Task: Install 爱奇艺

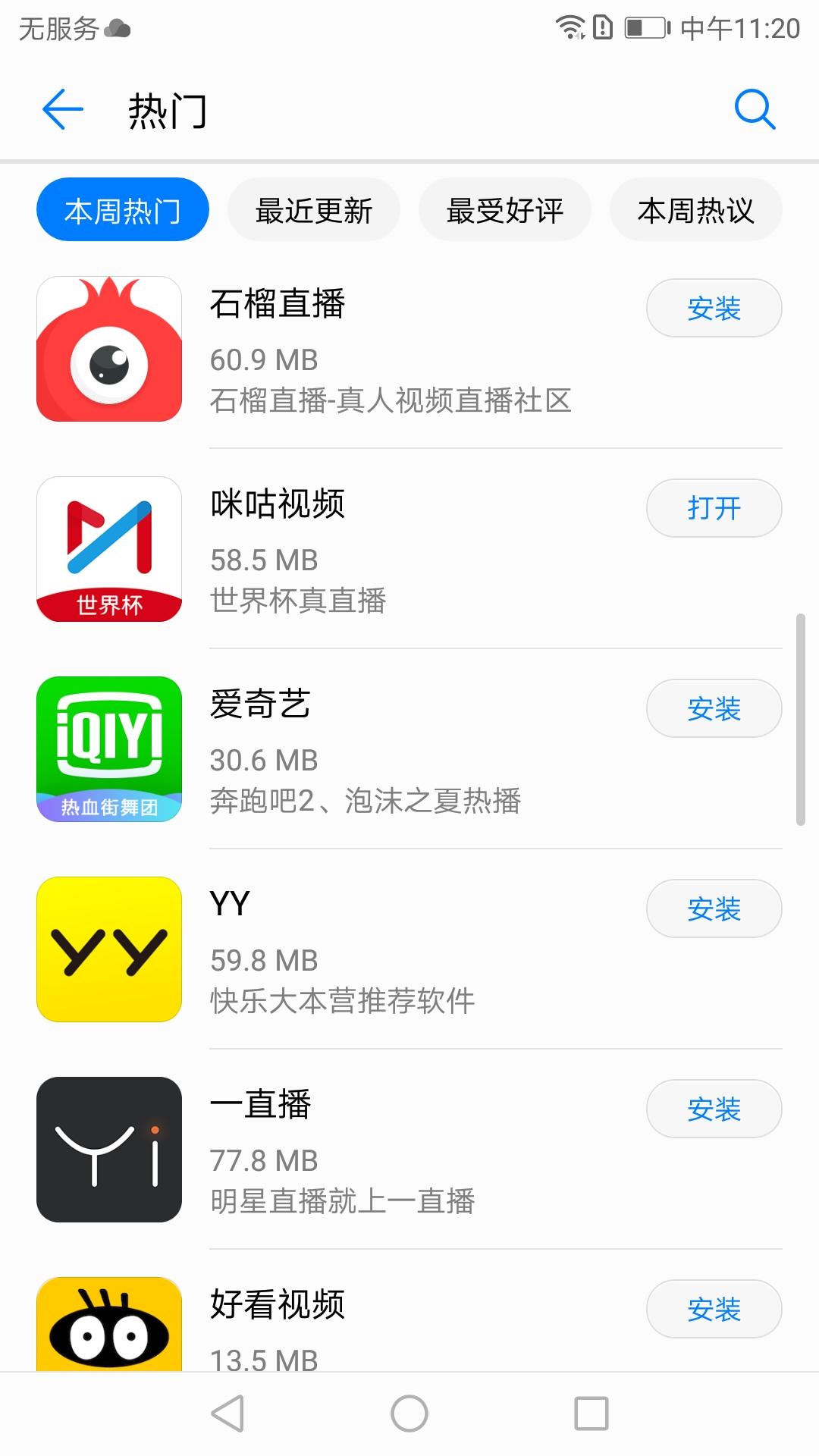Action: [714, 708]
